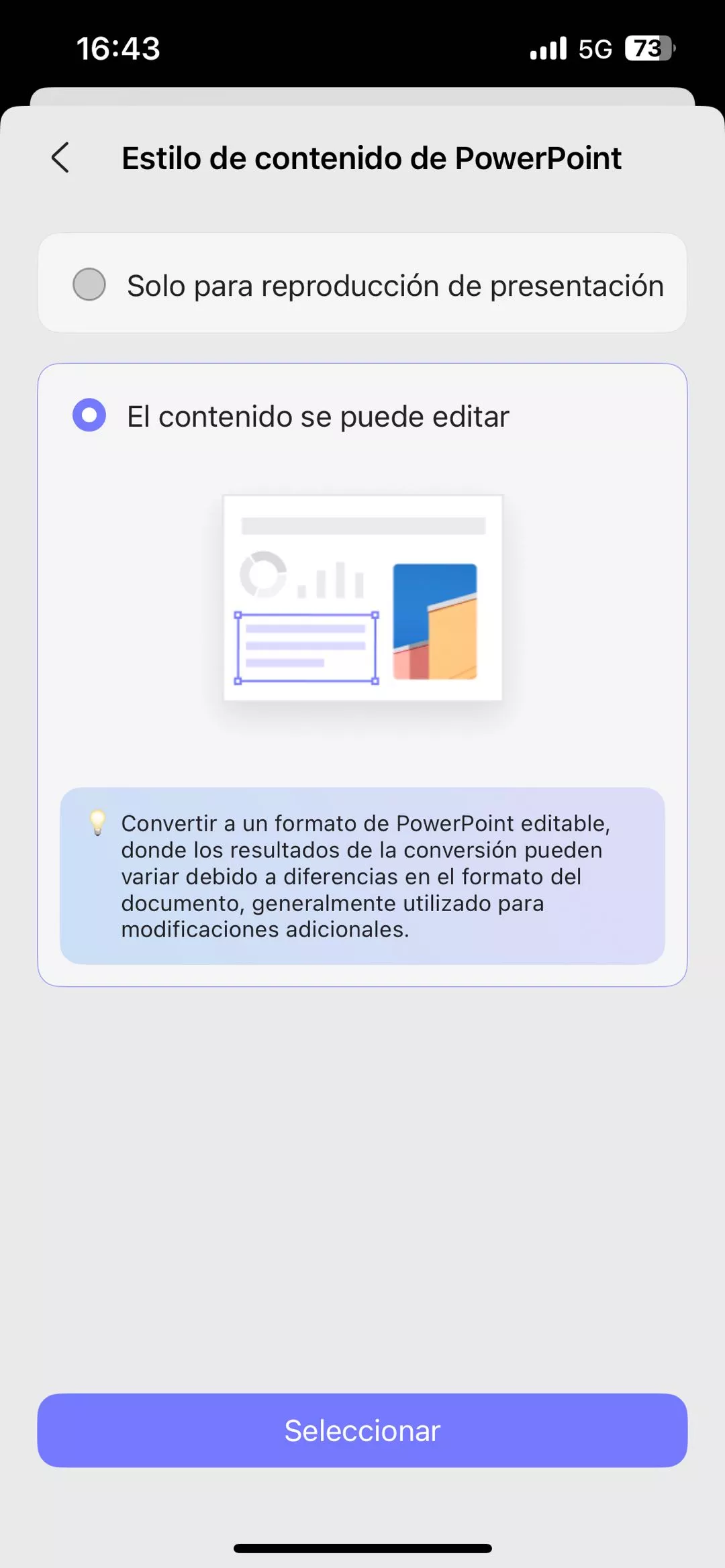Tap the home indicator bar at the bottom
This screenshot has width=725, height=1568.
click(362, 1547)
